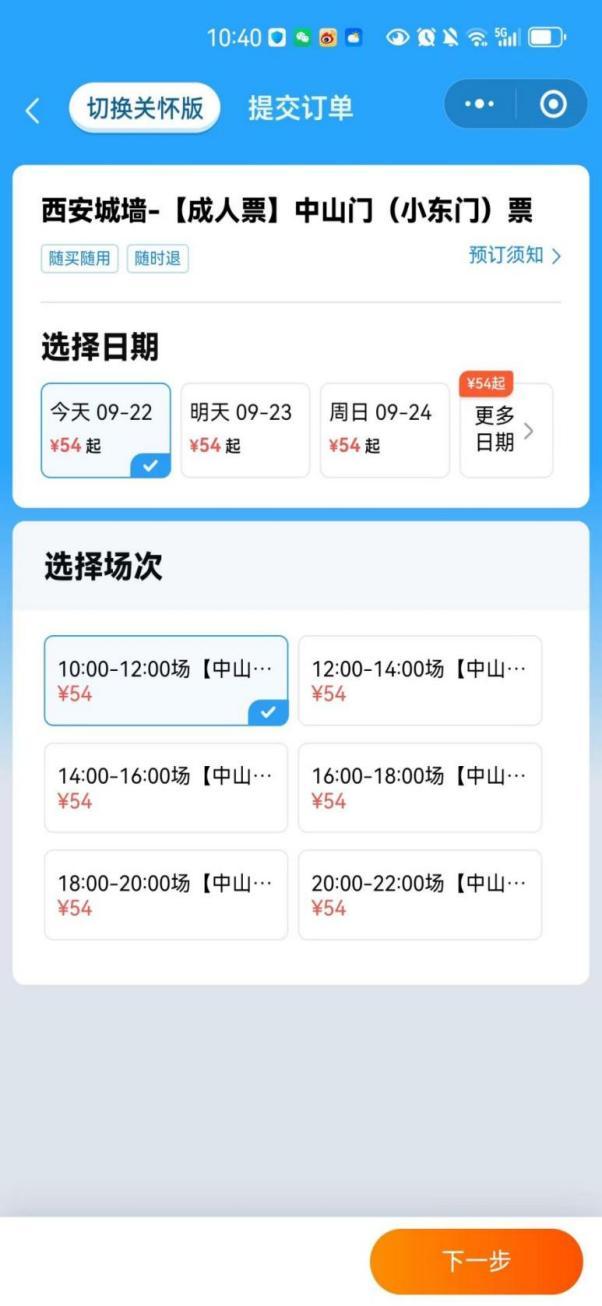Select the 16:00-18:00 session
The image size is (602, 1306).
click(420, 787)
